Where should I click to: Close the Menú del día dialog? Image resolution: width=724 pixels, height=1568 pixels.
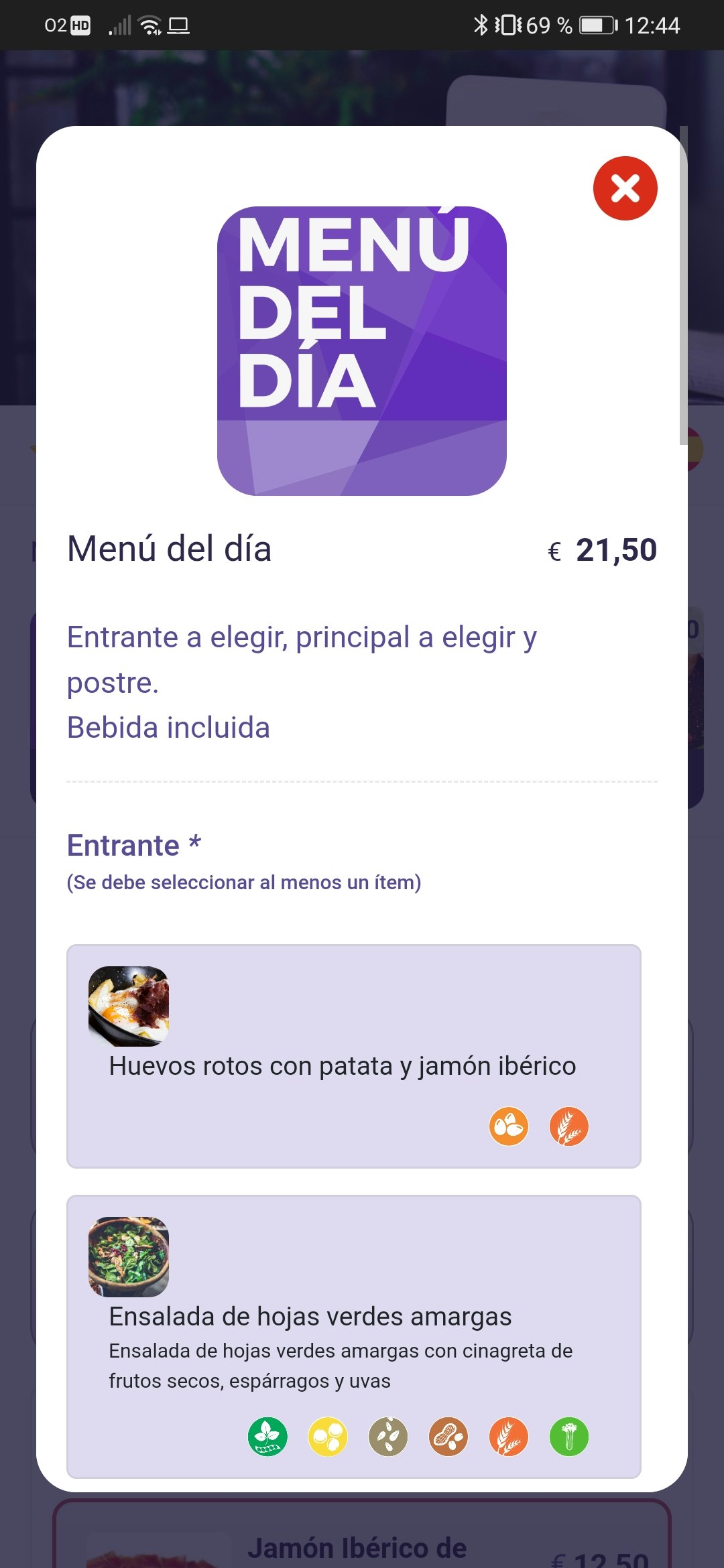click(625, 188)
